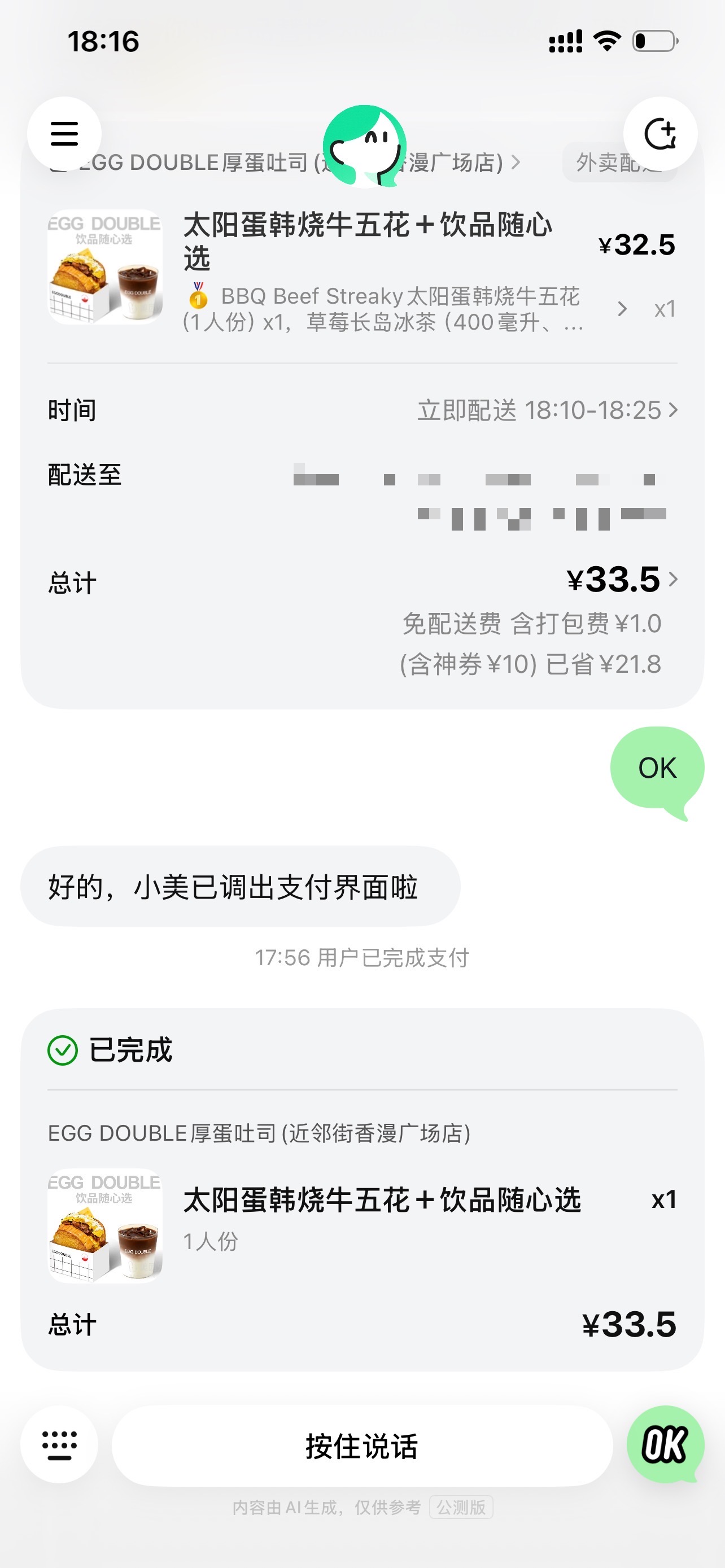Start a new chat conversation

coord(660,134)
